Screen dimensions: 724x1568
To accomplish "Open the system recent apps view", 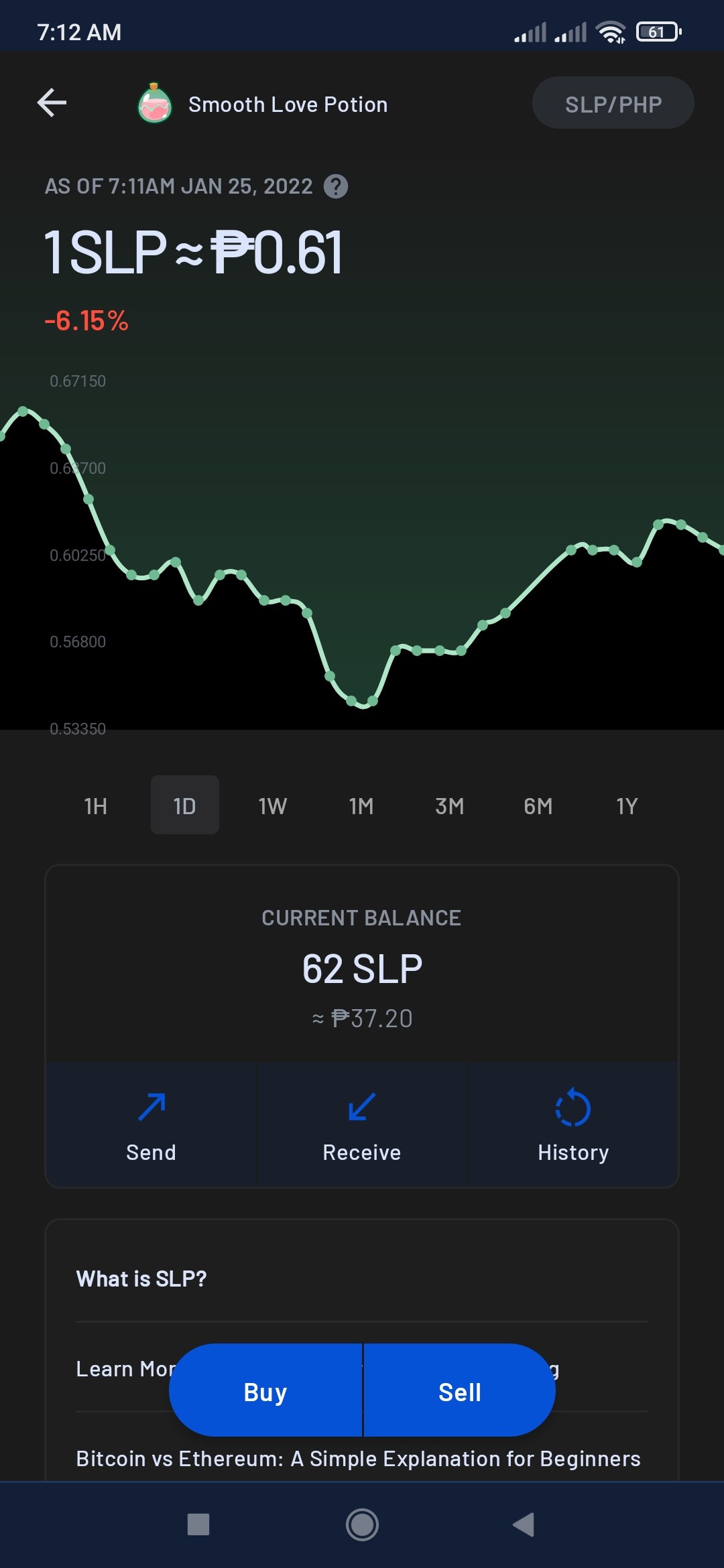I will (198, 1525).
